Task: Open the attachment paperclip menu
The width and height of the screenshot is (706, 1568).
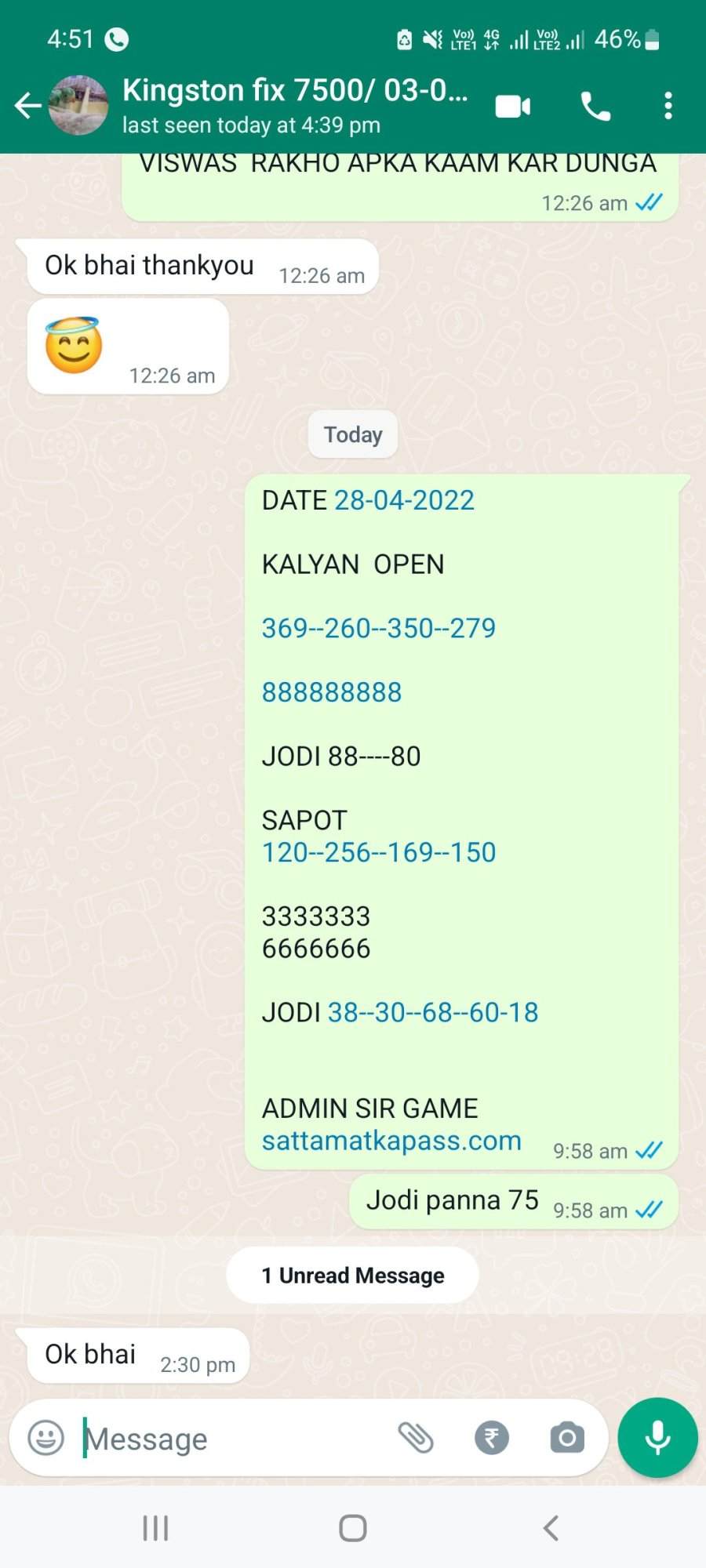Action: pos(416,1438)
